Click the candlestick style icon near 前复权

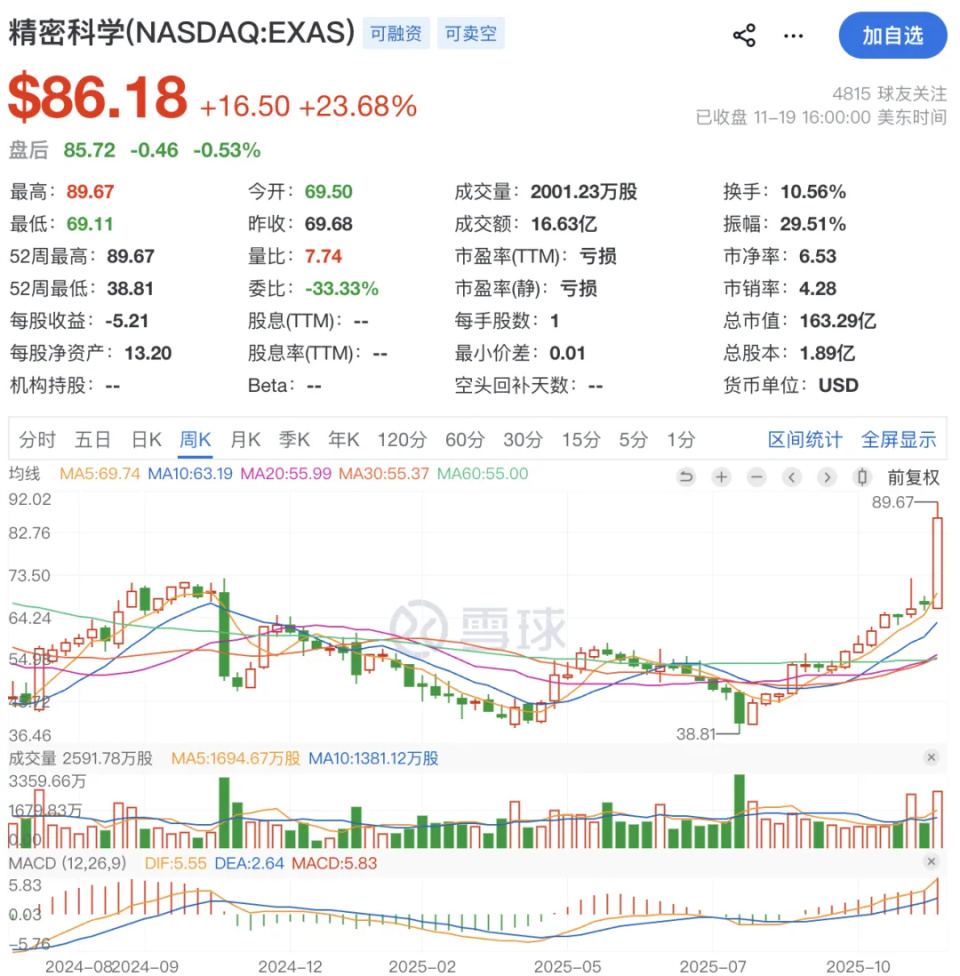tap(862, 478)
